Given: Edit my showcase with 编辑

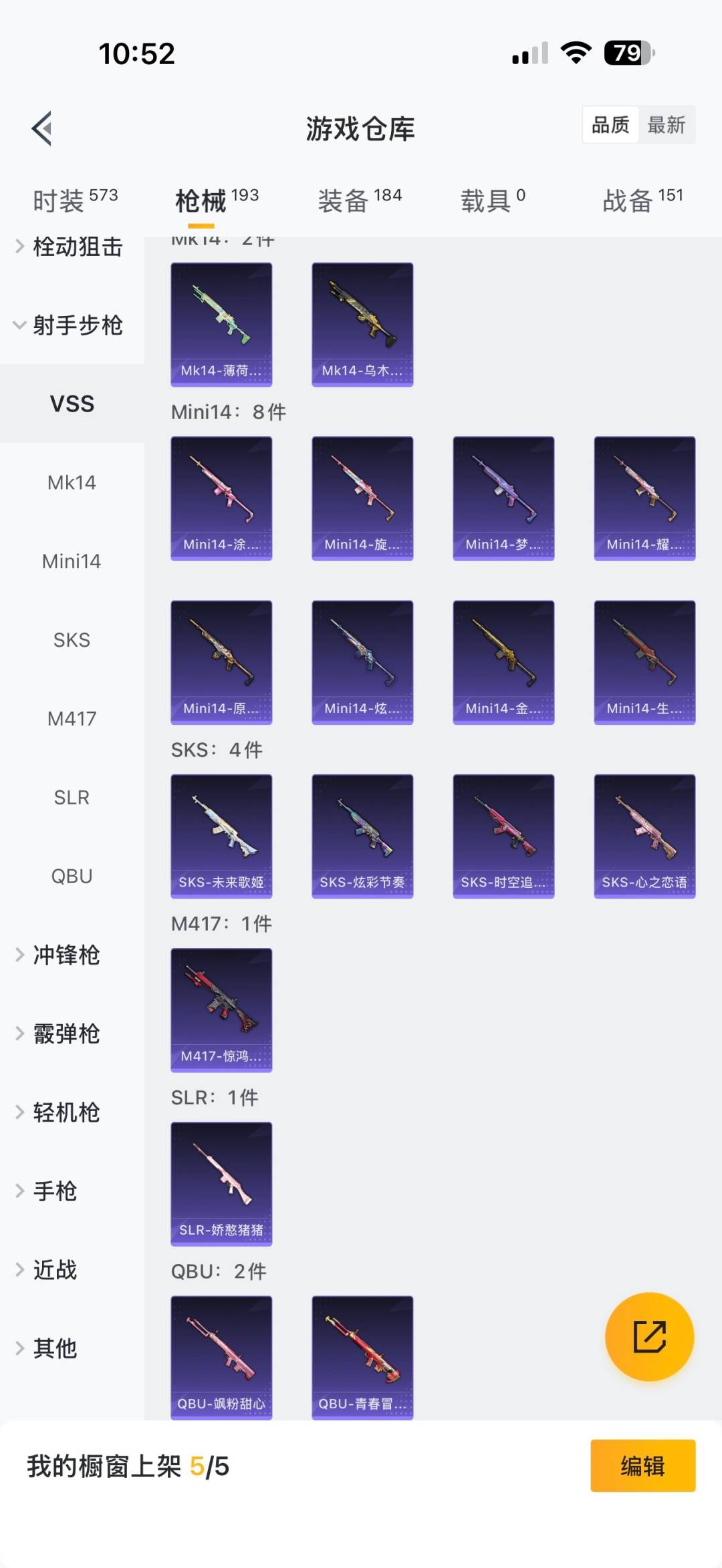Looking at the screenshot, I should [x=642, y=1466].
